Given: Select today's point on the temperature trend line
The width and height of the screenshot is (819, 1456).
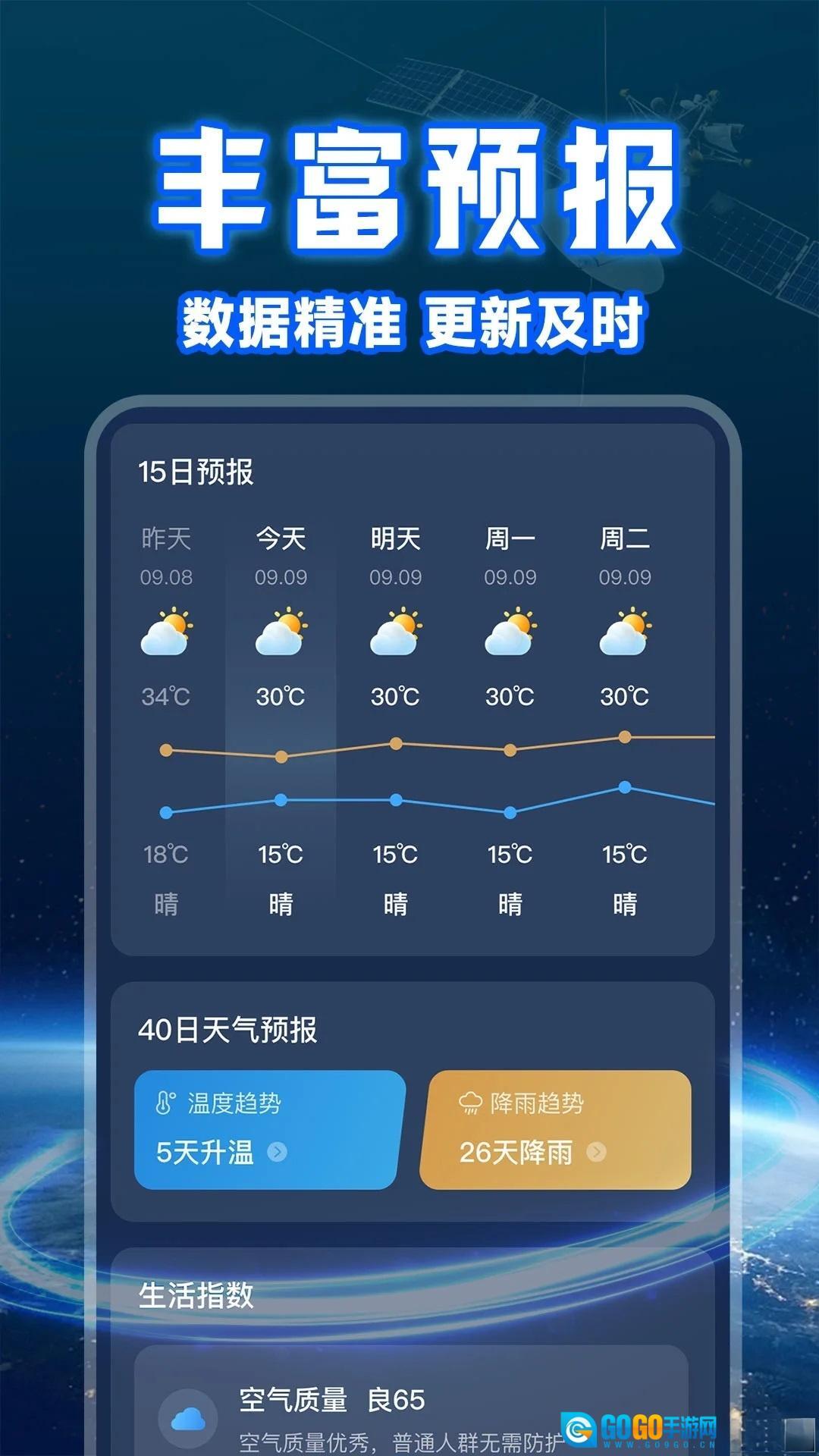Looking at the screenshot, I should pos(282,757).
